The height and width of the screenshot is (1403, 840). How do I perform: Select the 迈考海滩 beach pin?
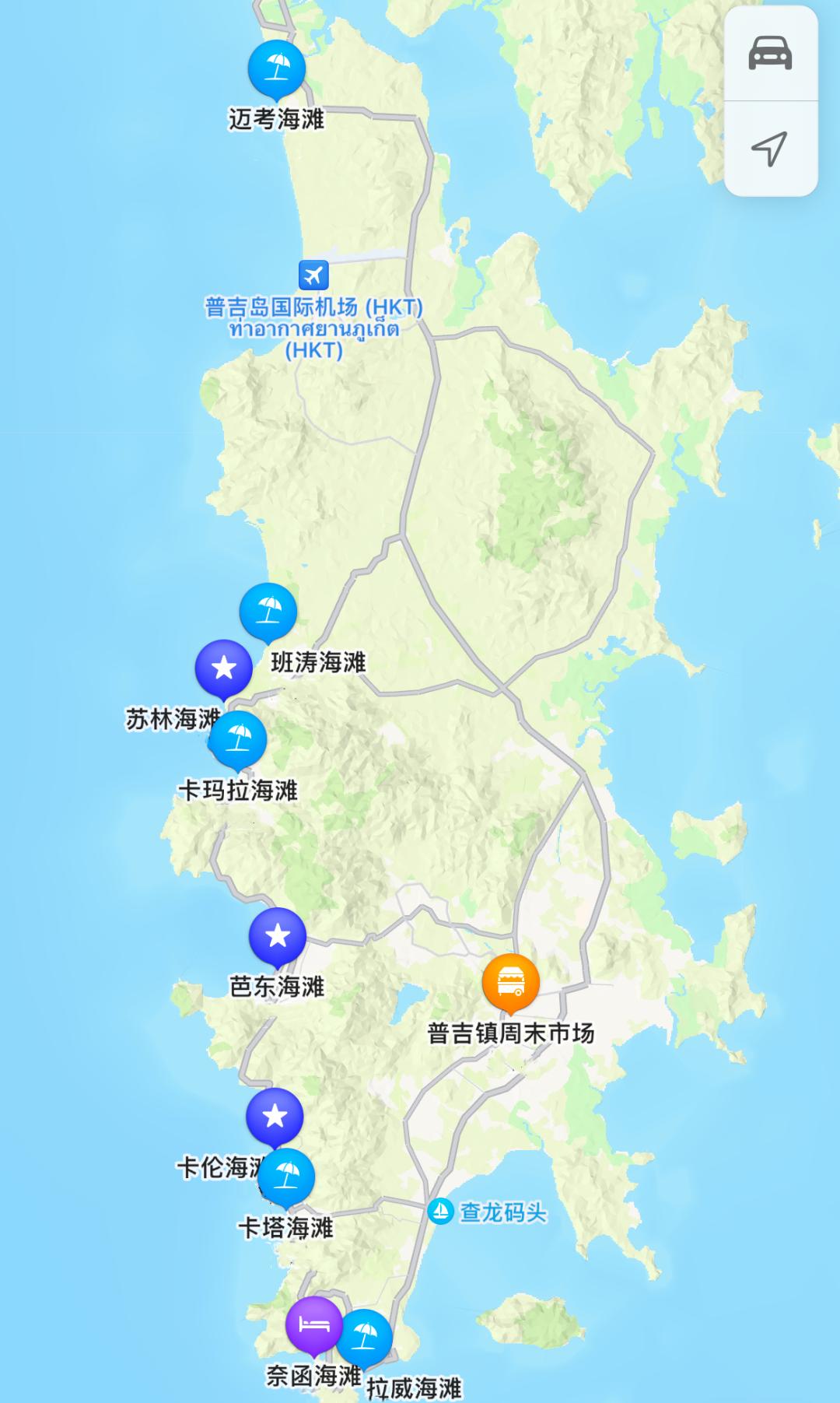276,68
